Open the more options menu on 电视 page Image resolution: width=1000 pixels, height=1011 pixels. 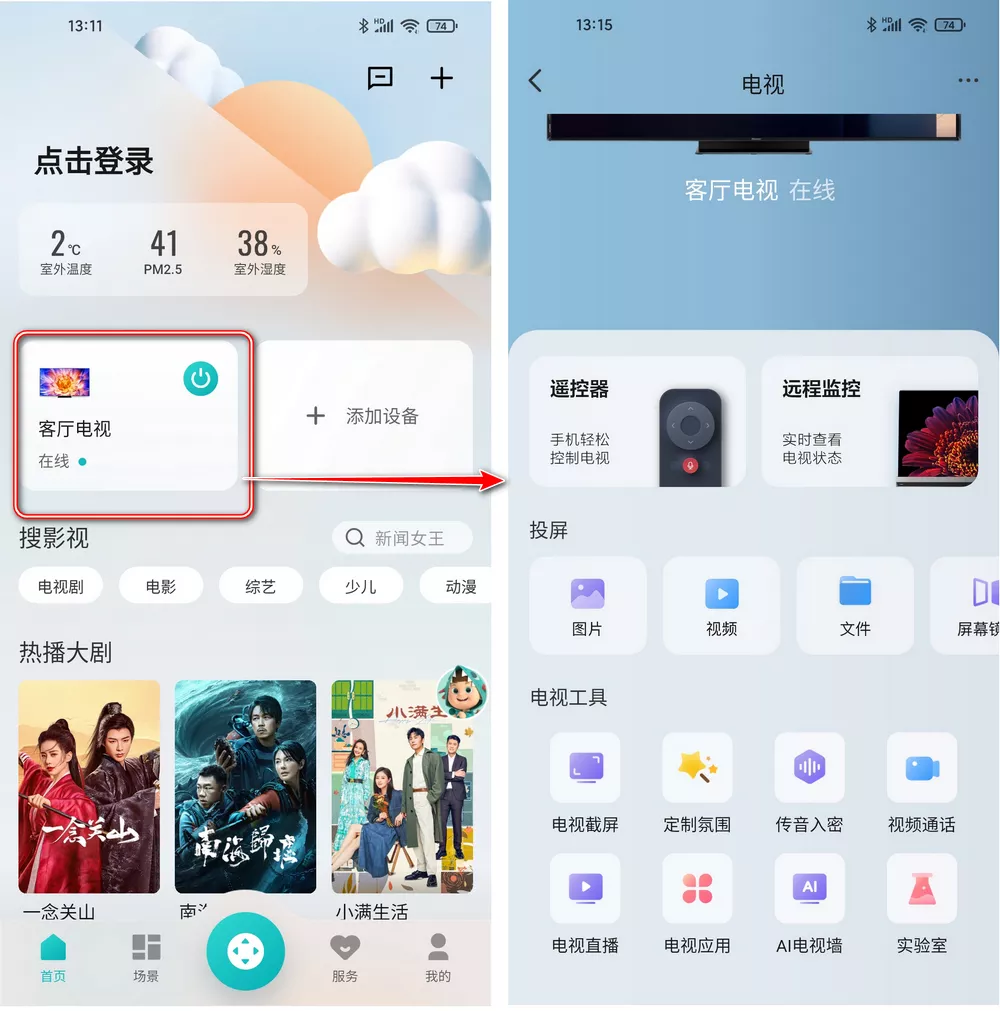(x=966, y=82)
